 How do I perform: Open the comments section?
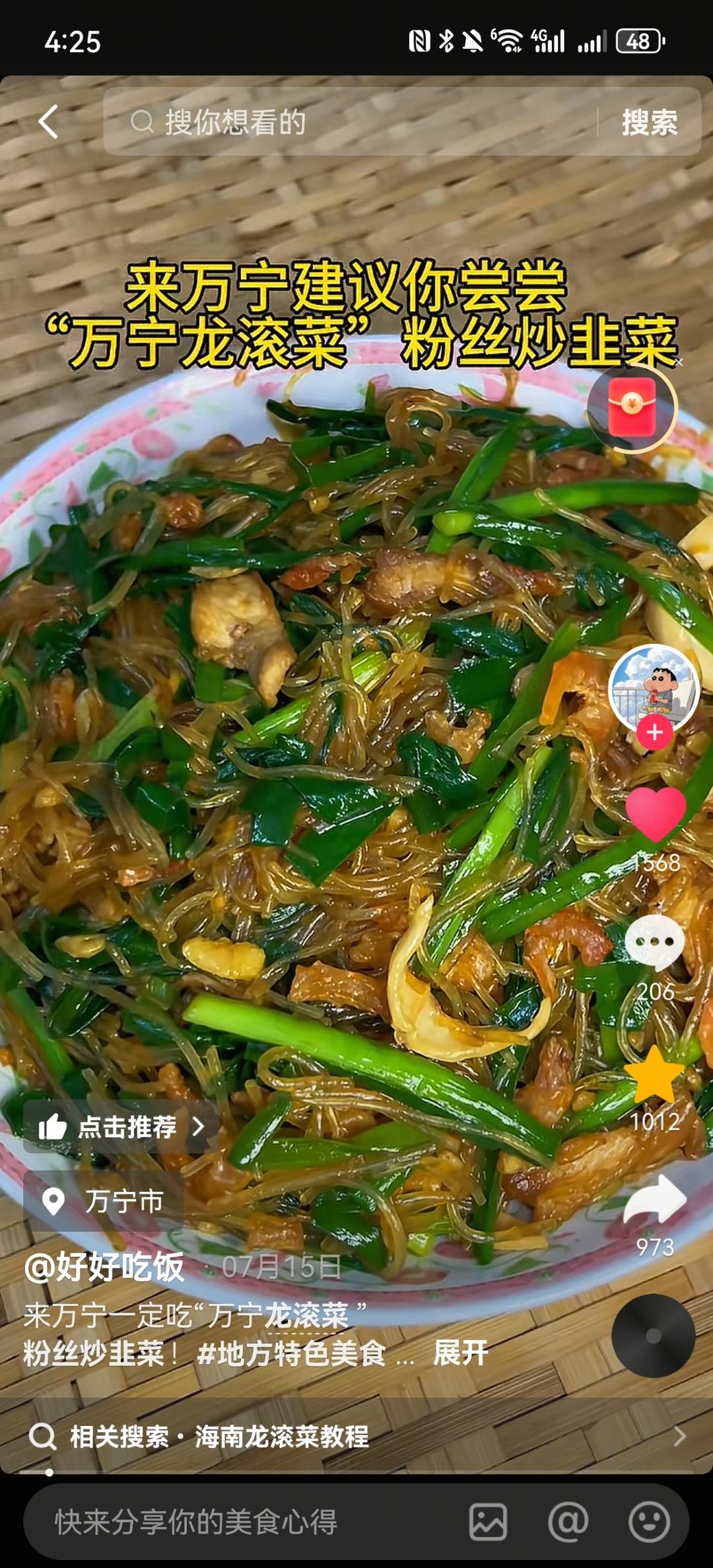click(655, 942)
